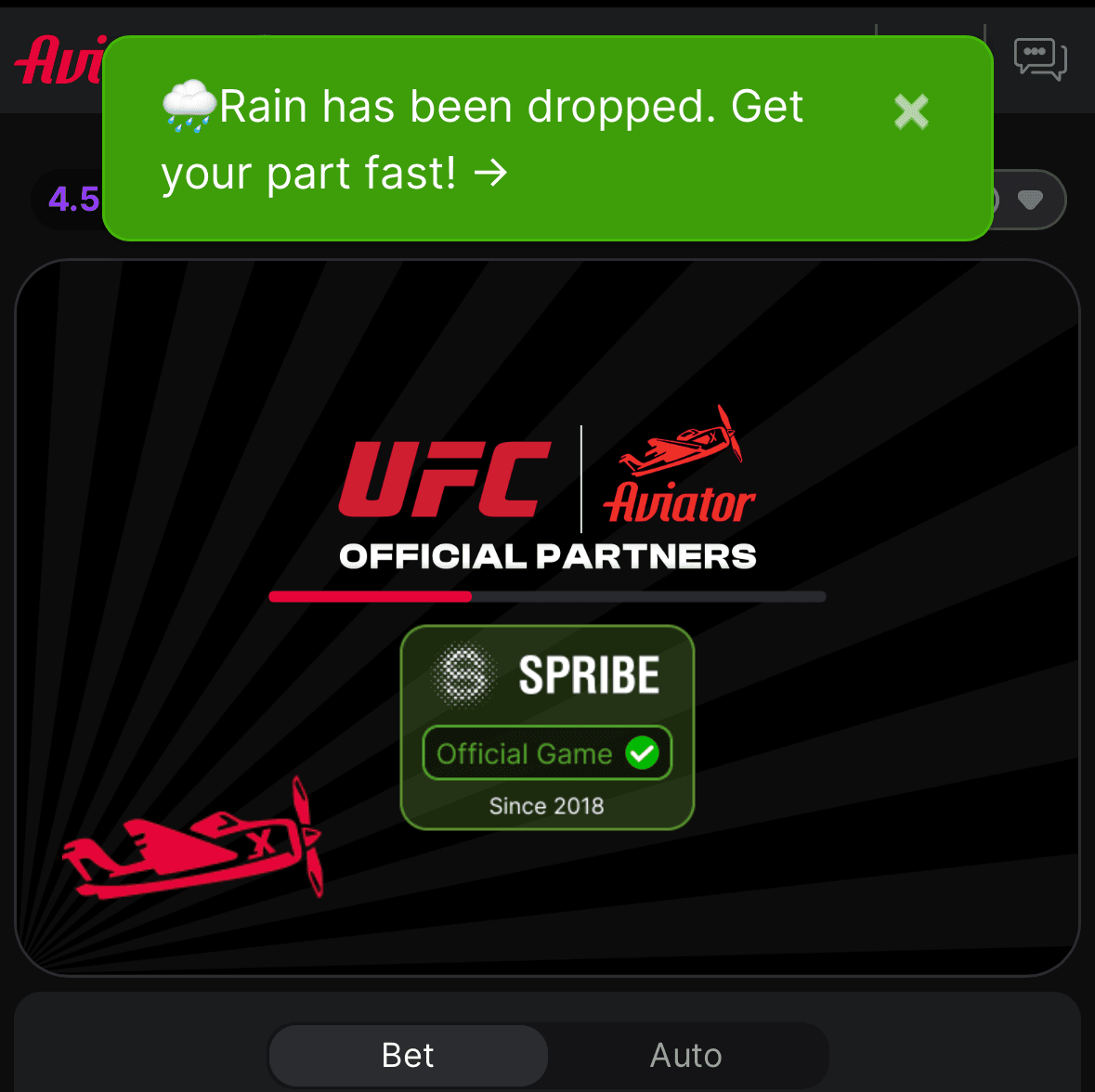Expand the round history dropdown

point(1029,200)
